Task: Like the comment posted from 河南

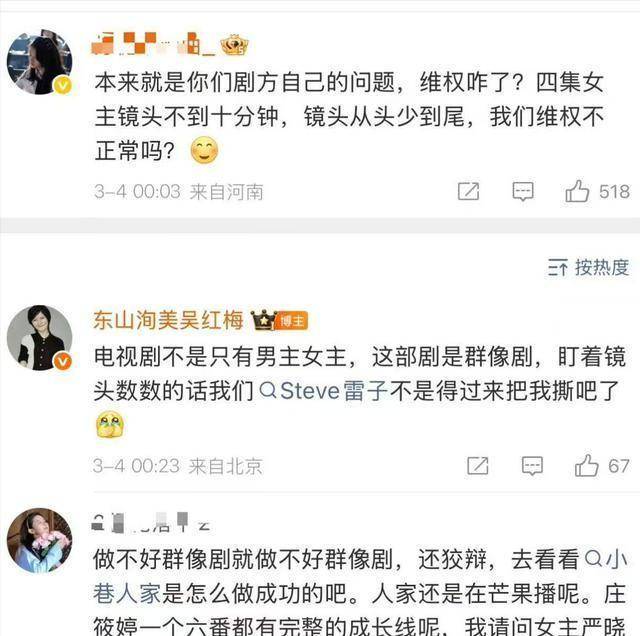Action: coord(577,192)
